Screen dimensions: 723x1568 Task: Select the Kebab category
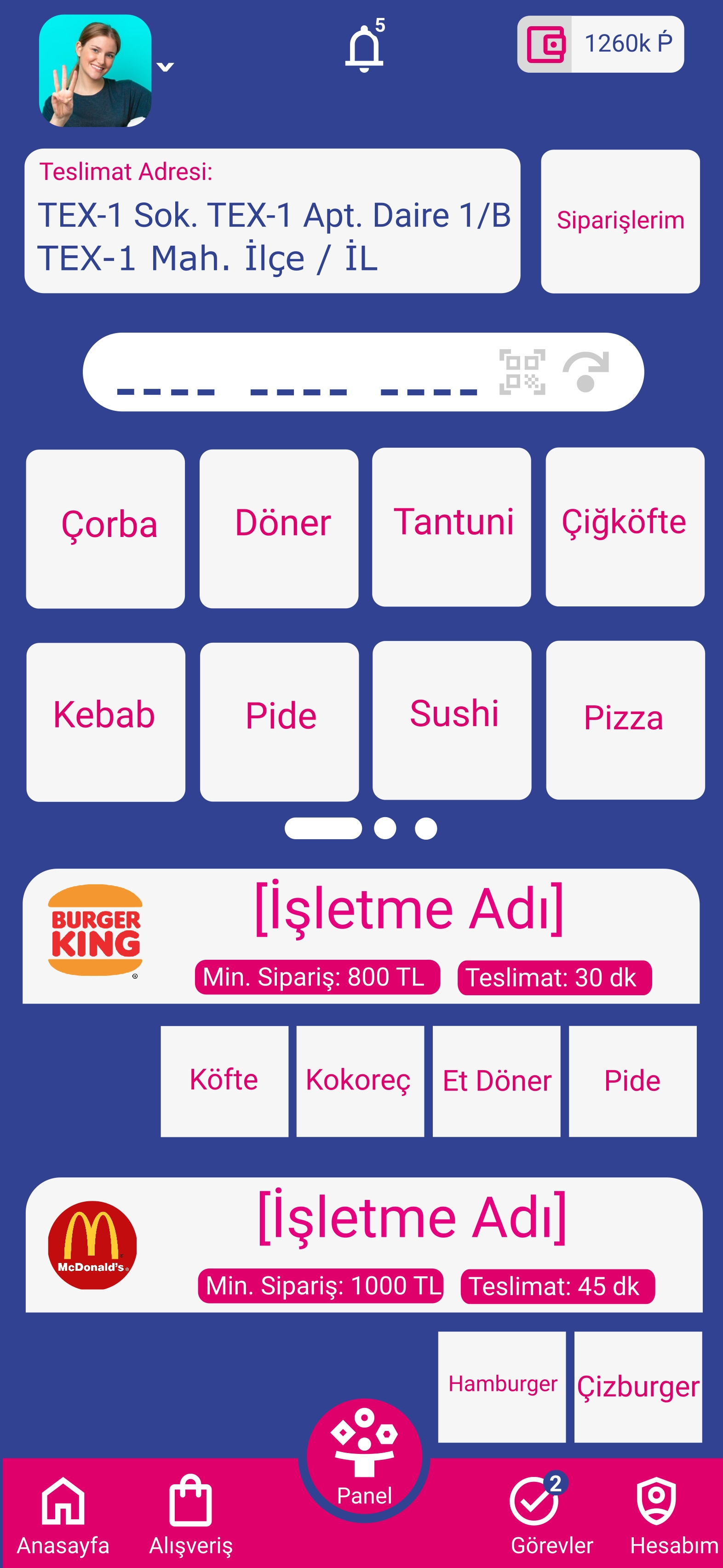click(106, 721)
